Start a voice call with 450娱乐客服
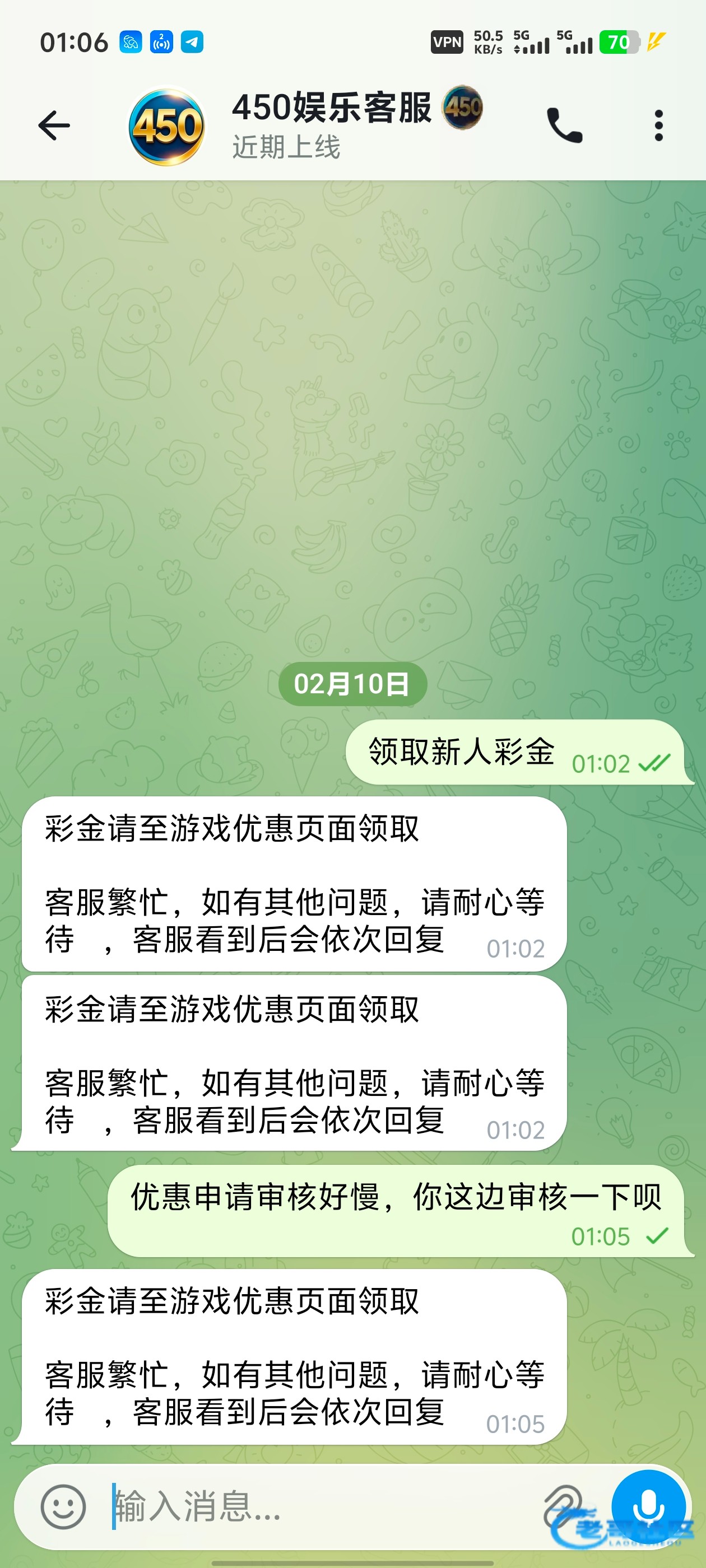The width and height of the screenshot is (706, 1568). point(565,125)
